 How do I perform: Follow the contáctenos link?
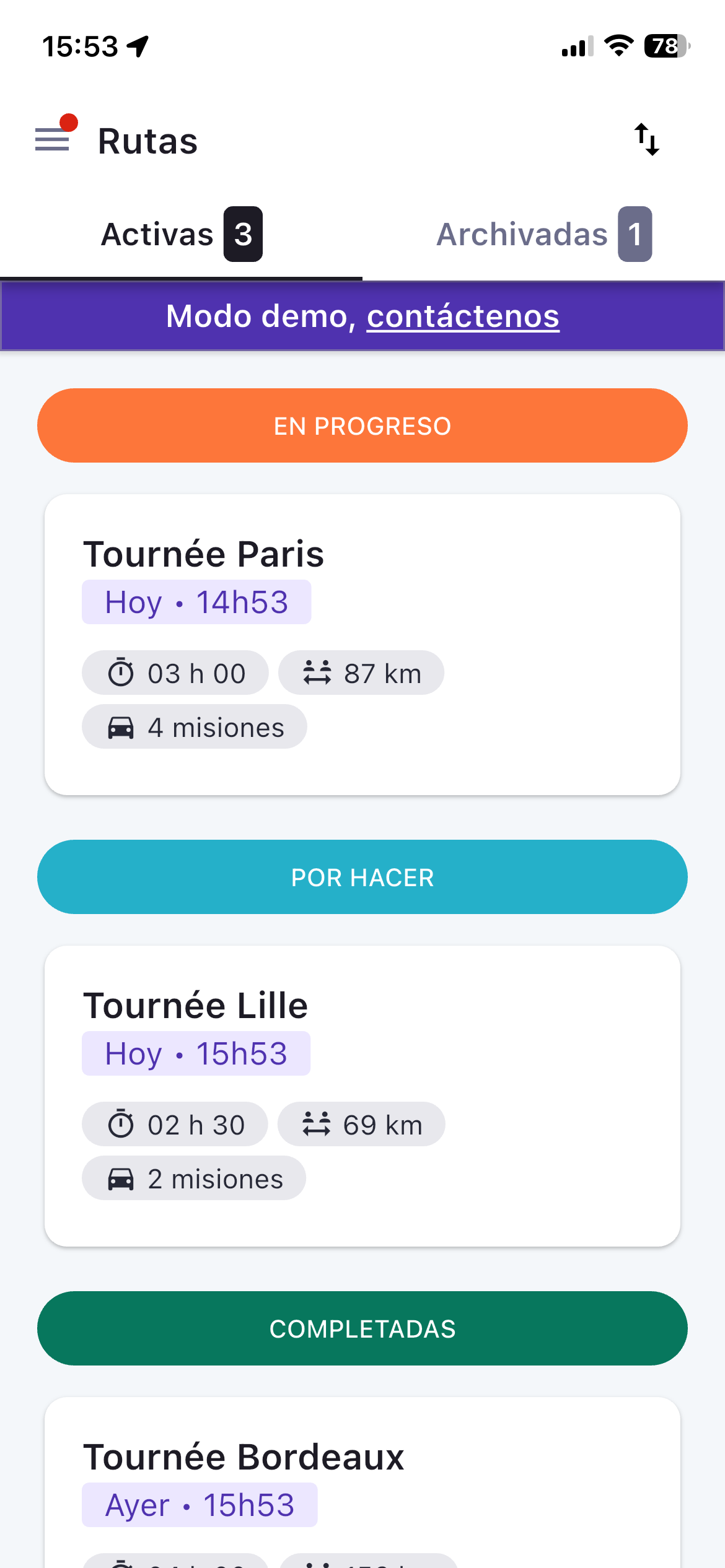pyautogui.click(x=463, y=316)
